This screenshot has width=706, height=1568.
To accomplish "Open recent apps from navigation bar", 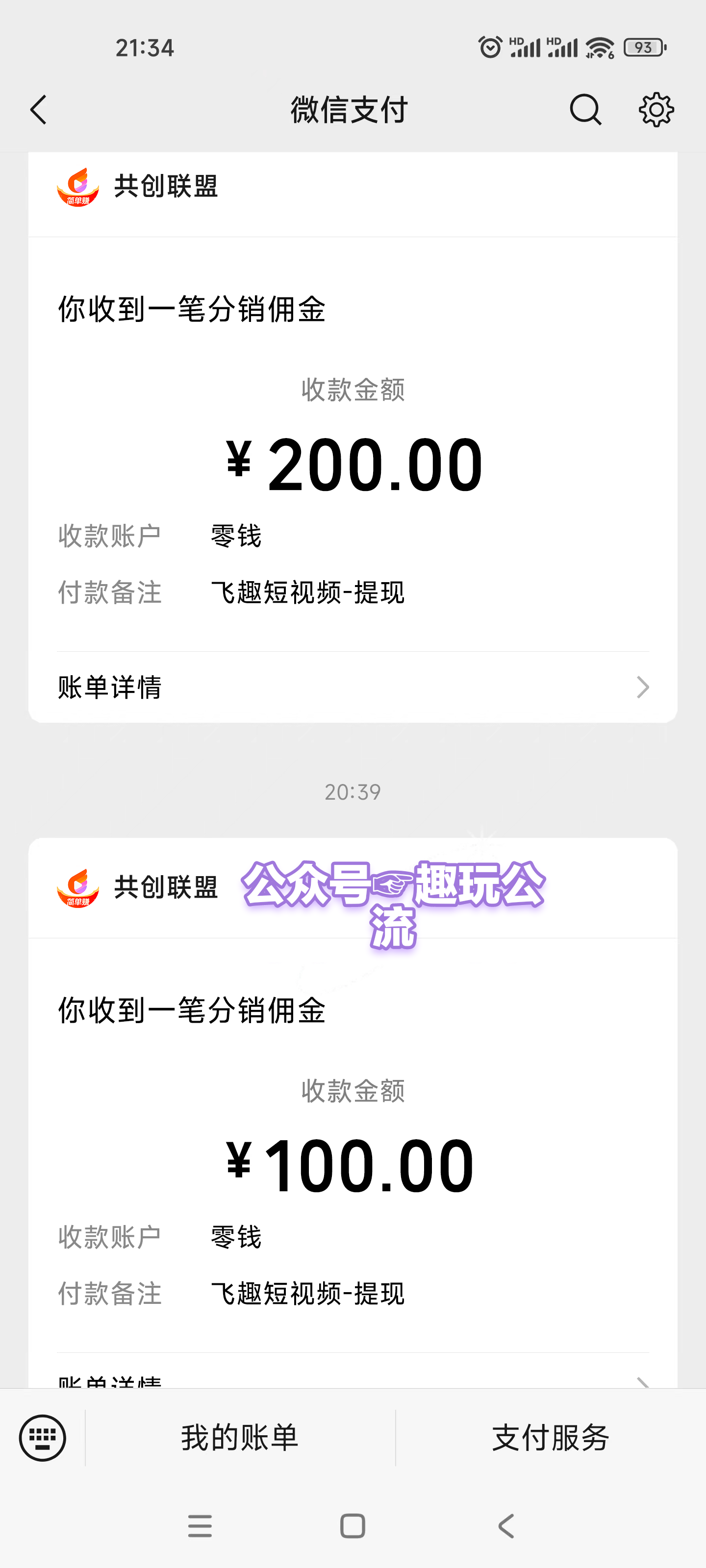I will (x=200, y=1526).
